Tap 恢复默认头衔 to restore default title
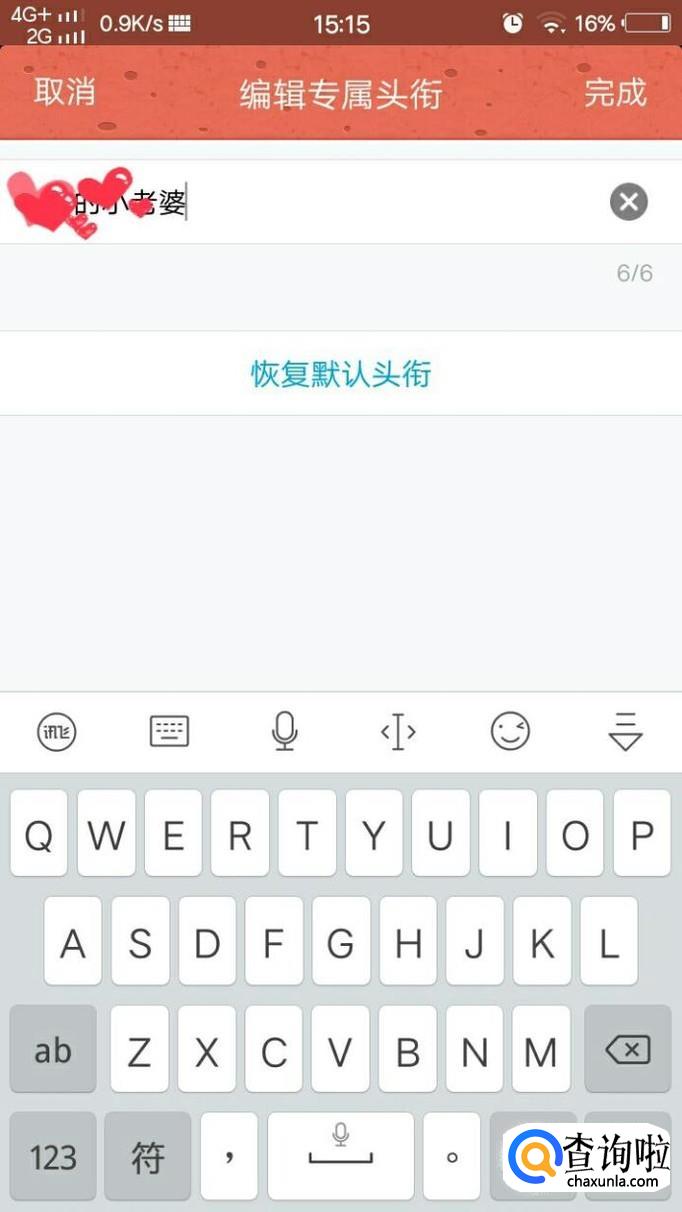This screenshot has height=1212, width=682. pos(341,374)
